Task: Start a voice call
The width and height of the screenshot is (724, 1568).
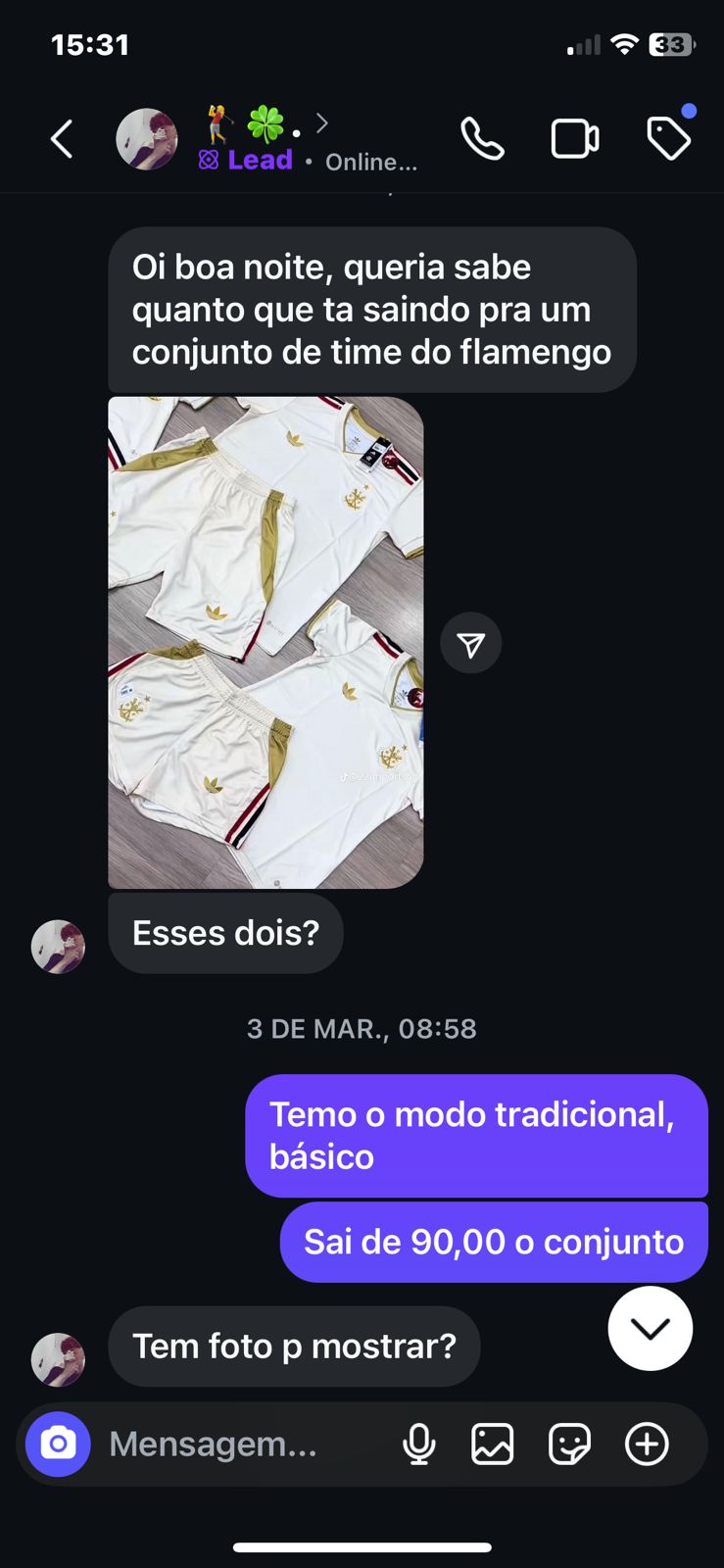Action: pos(482,139)
